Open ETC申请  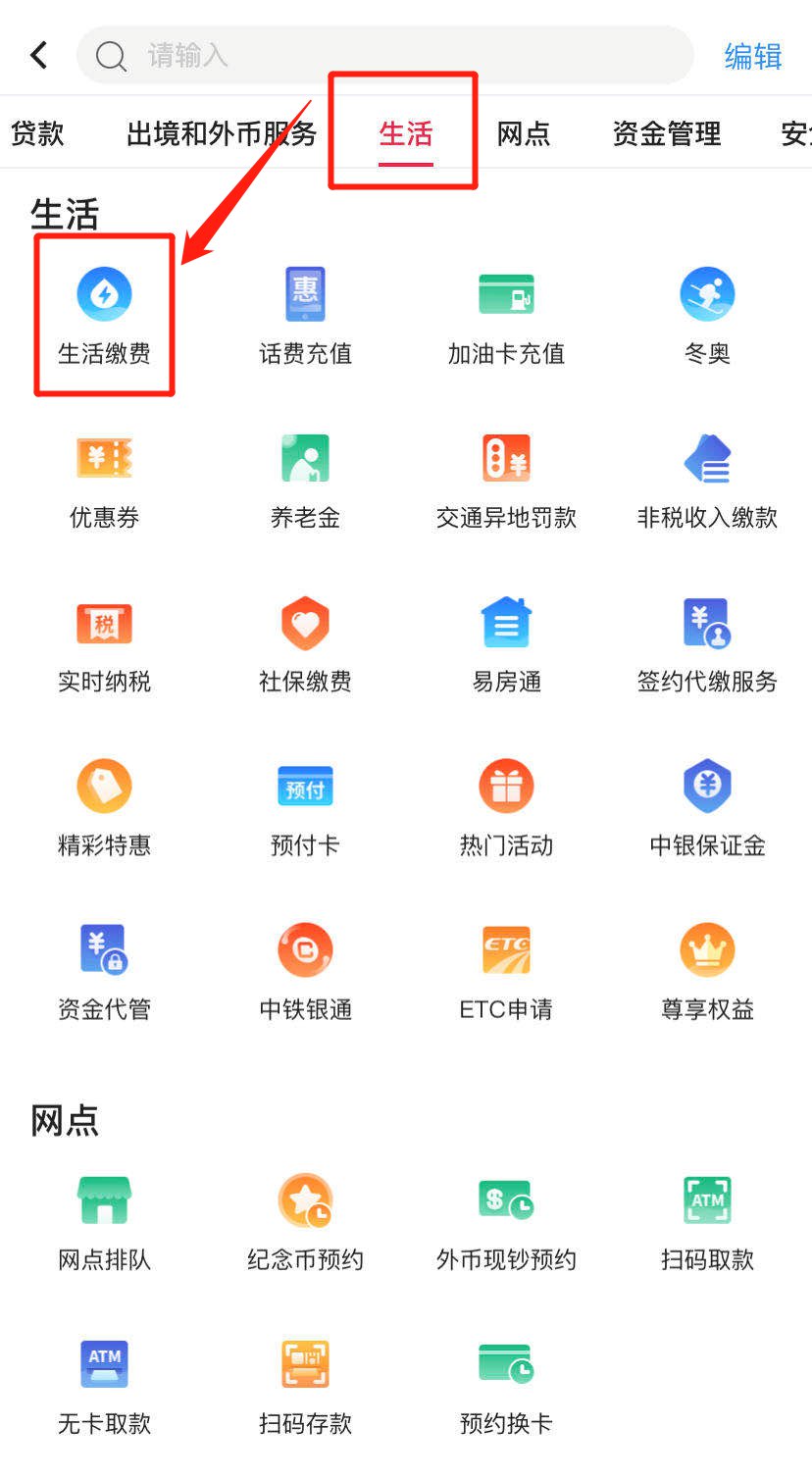click(x=506, y=970)
